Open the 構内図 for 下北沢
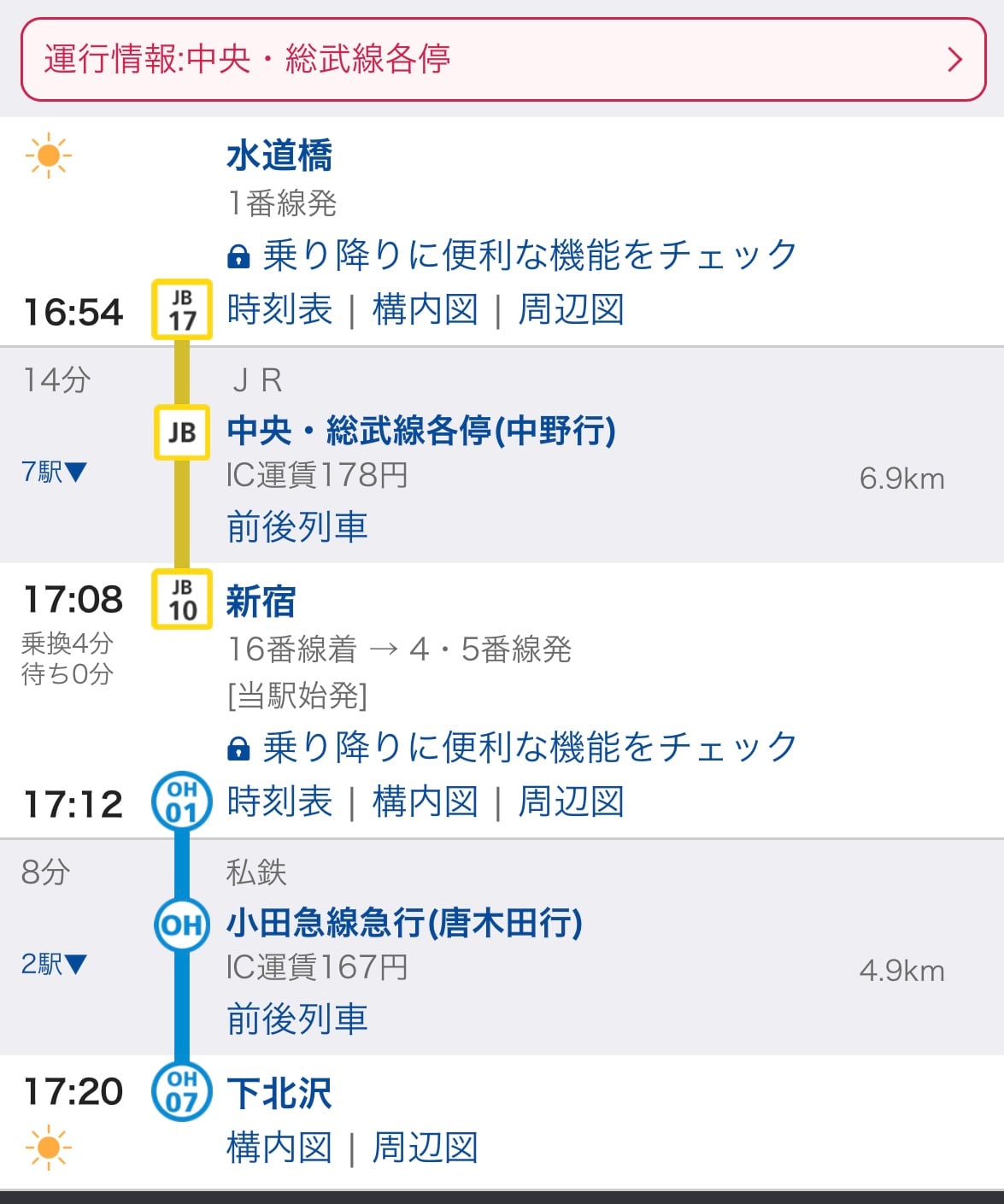 click(279, 1148)
